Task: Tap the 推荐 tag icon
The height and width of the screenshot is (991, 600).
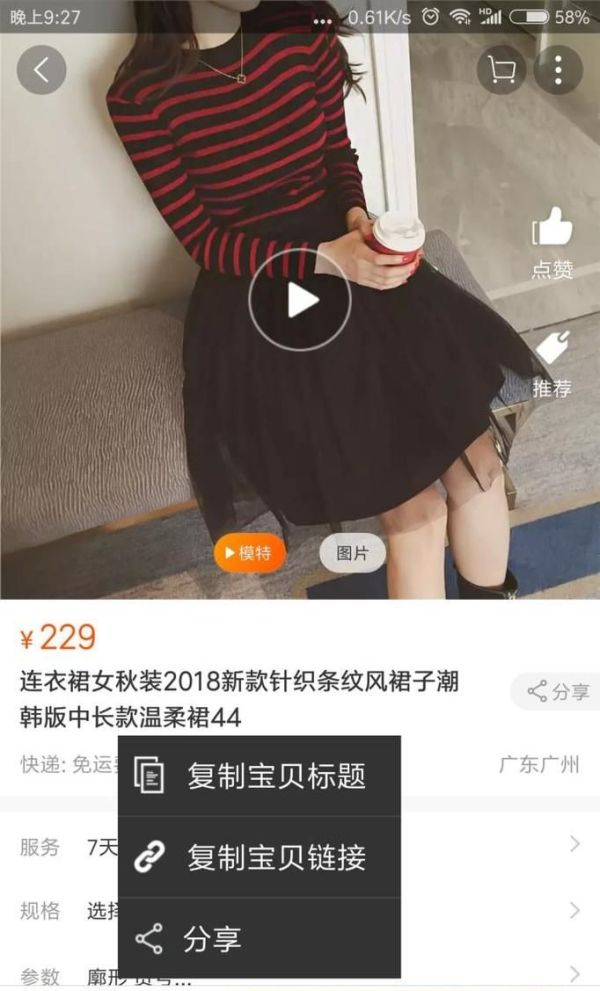Action: click(552, 362)
